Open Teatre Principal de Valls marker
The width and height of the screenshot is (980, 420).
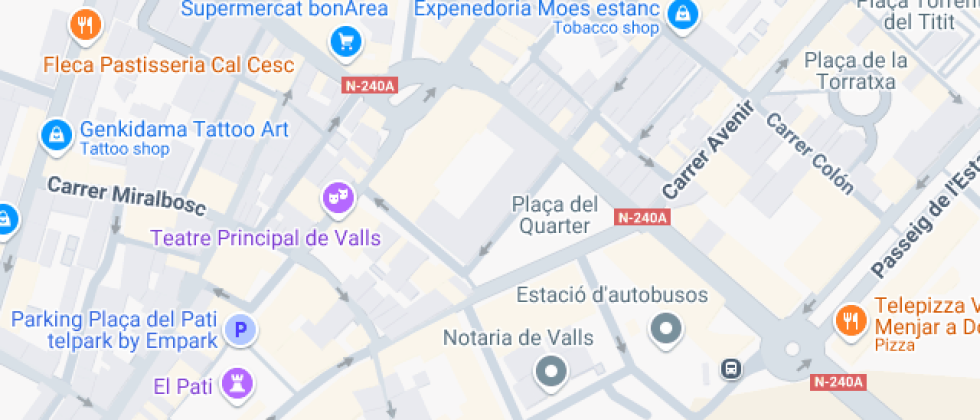click(x=338, y=198)
